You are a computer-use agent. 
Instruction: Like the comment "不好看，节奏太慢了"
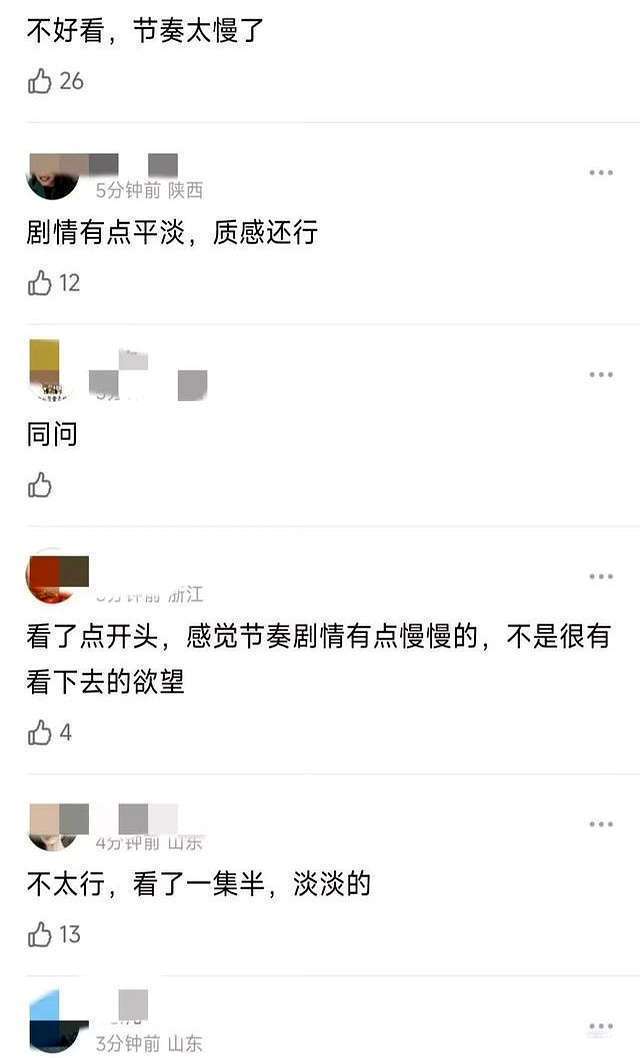(40, 82)
